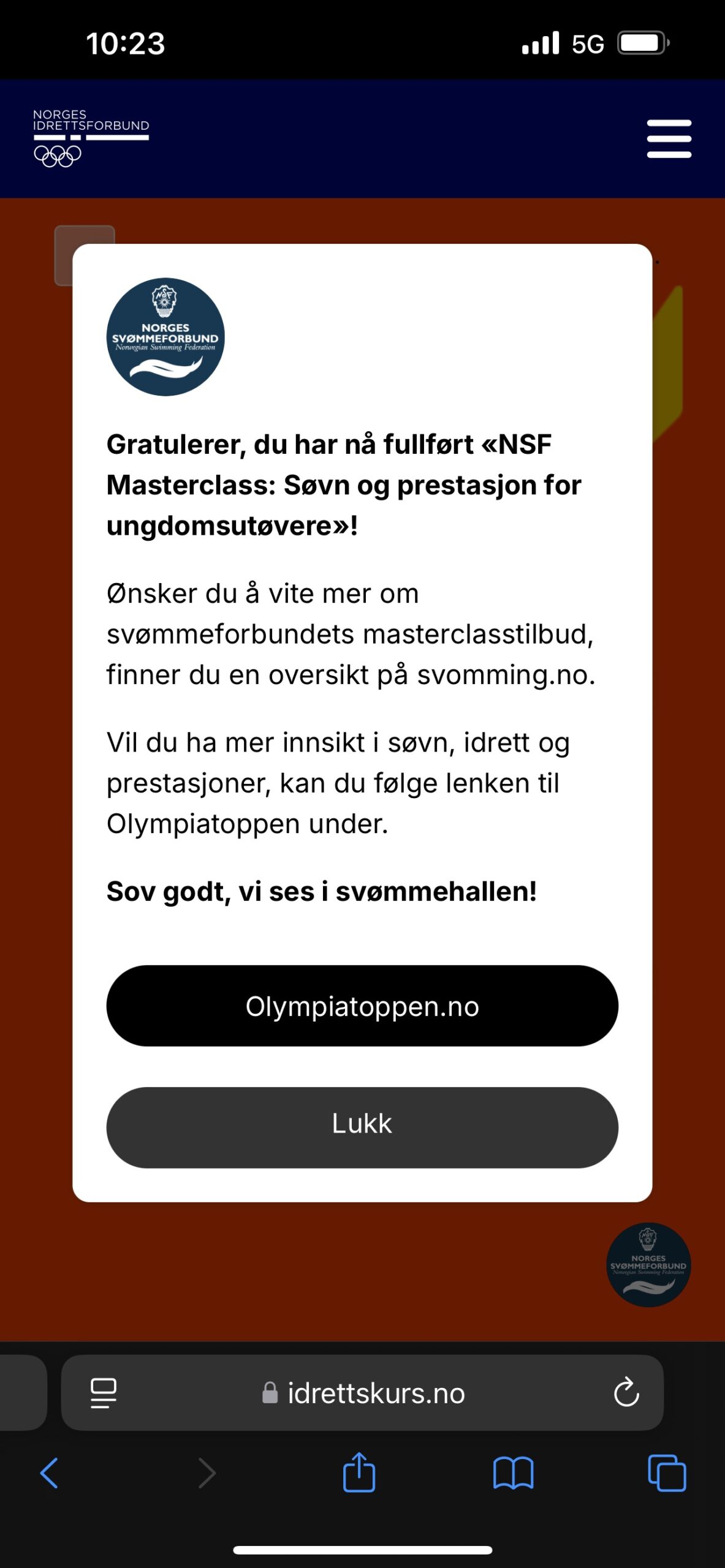This screenshot has width=725, height=1568.
Task: Show open Safari tabs
Action: tap(667, 1473)
